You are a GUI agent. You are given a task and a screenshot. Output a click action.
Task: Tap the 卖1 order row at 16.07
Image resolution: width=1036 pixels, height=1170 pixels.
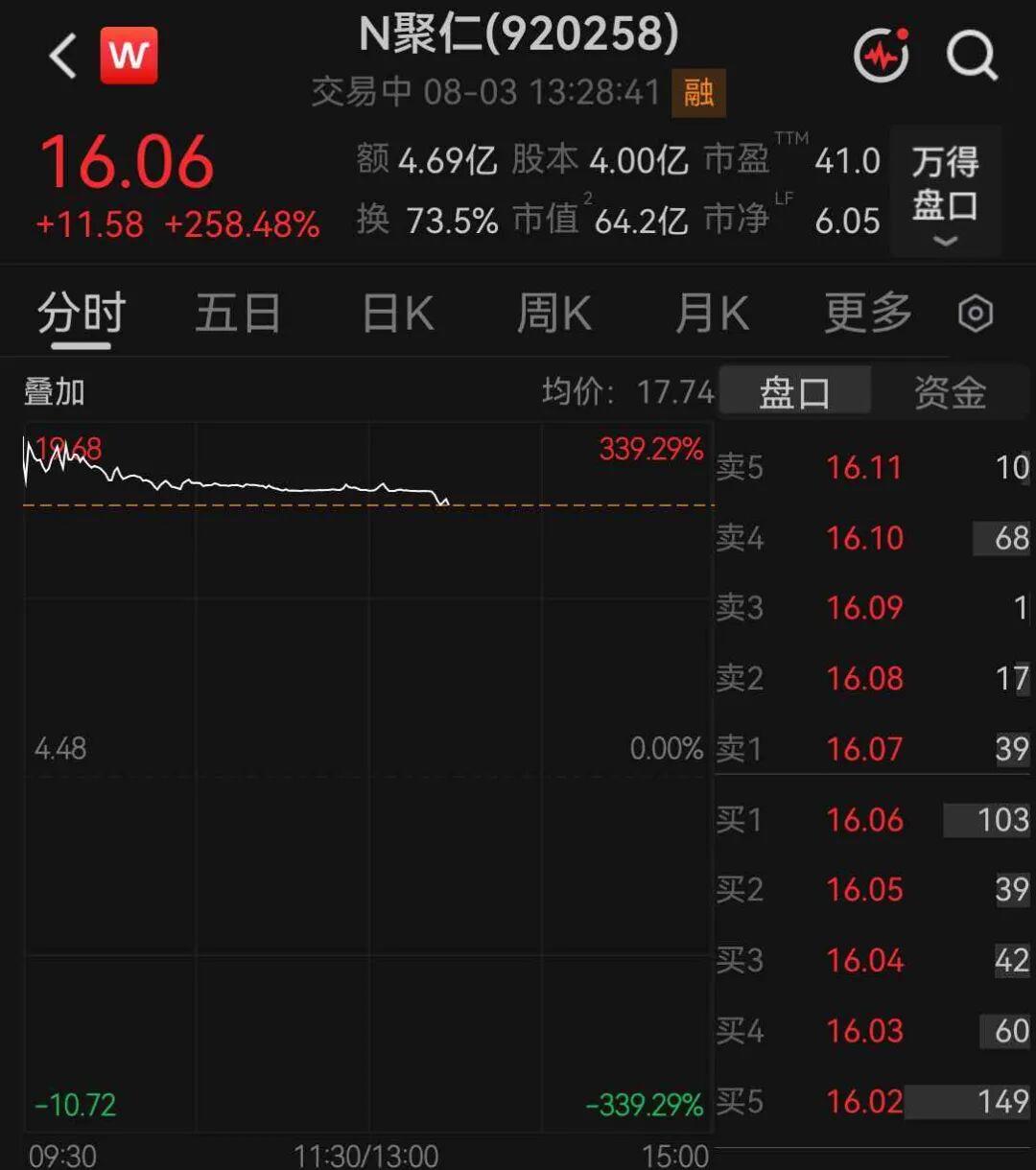[x=873, y=749]
